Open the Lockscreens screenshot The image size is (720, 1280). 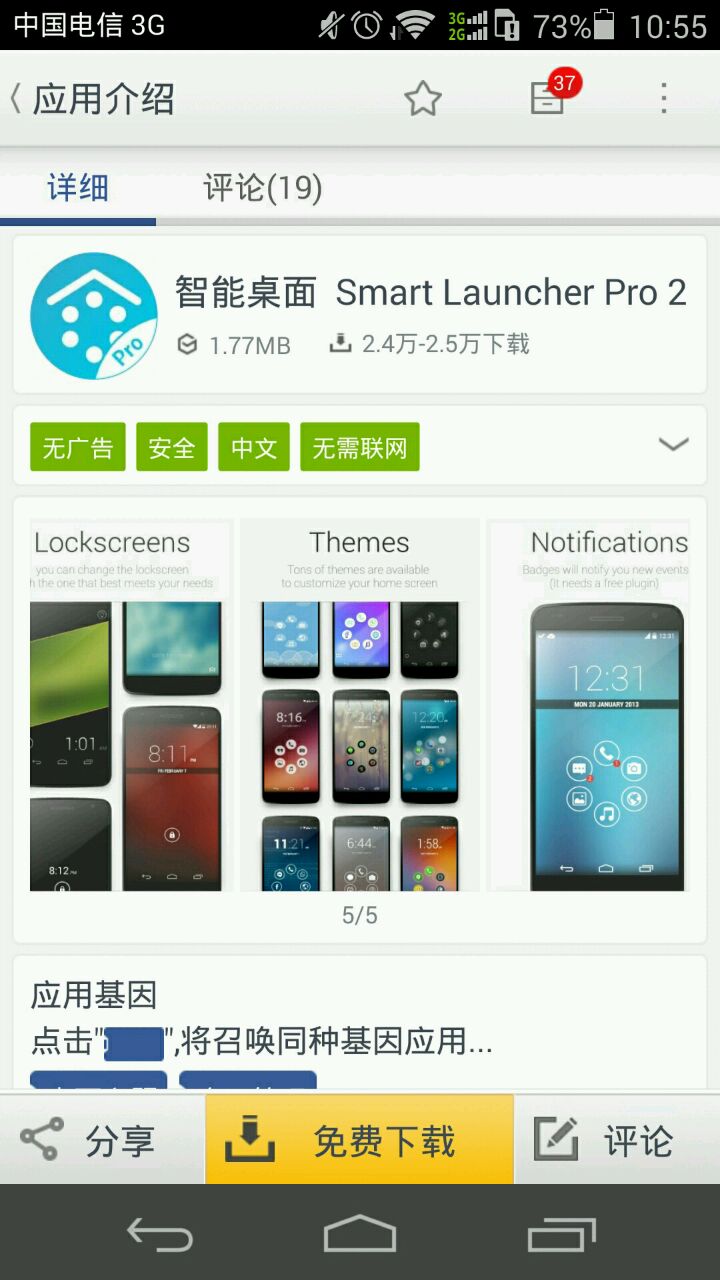click(130, 705)
